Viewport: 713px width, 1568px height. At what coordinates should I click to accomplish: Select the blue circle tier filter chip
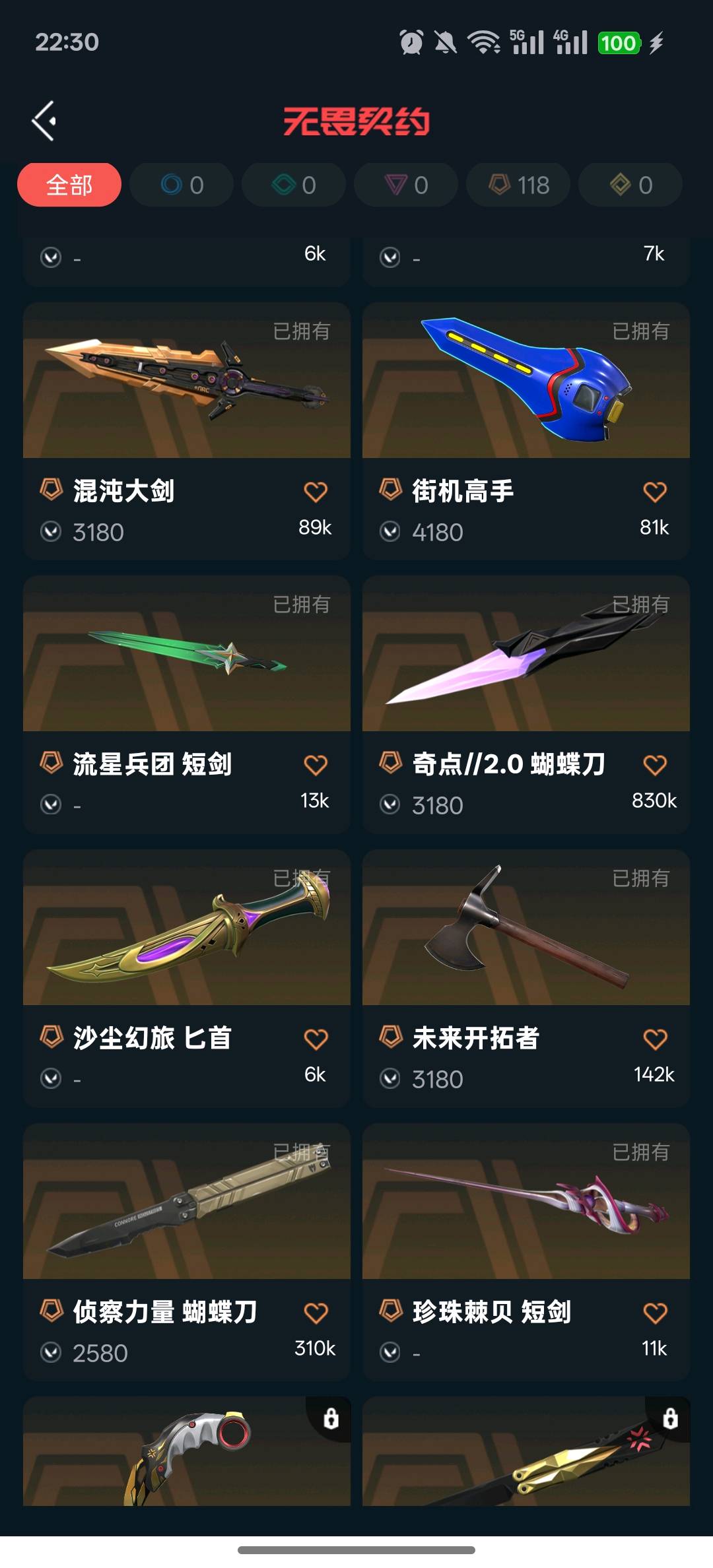click(182, 185)
